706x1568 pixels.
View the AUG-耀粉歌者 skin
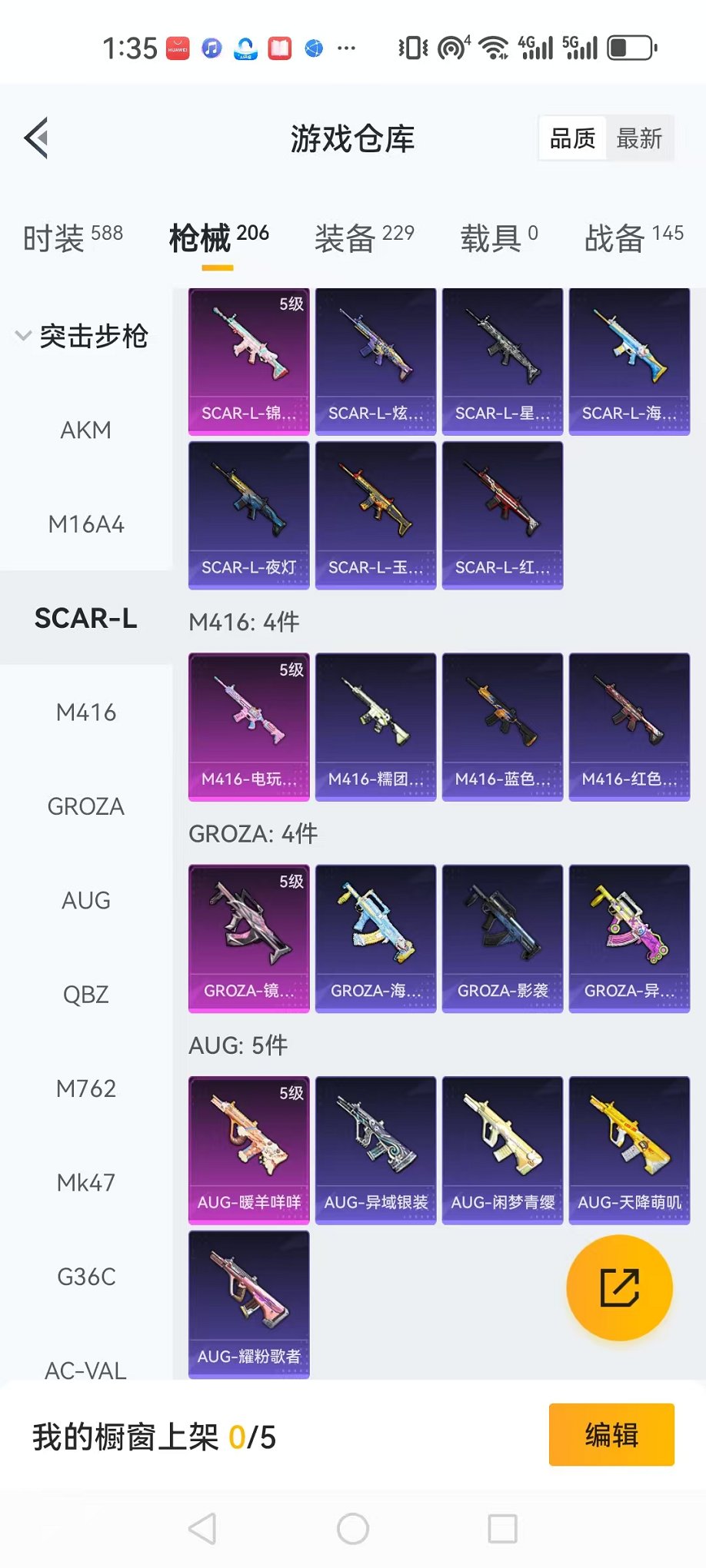click(x=249, y=1304)
